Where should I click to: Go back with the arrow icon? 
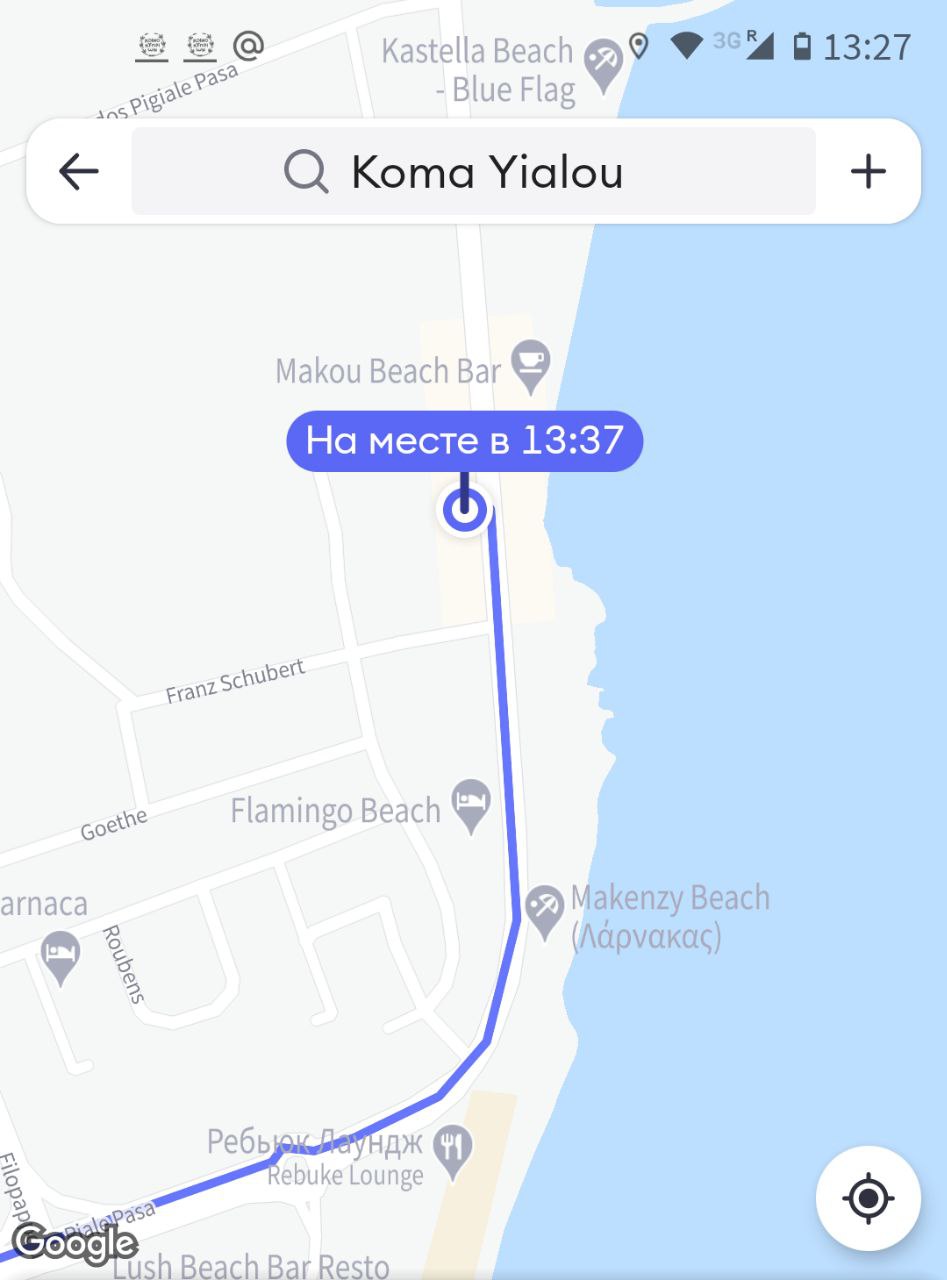click(x=79, y=172)
